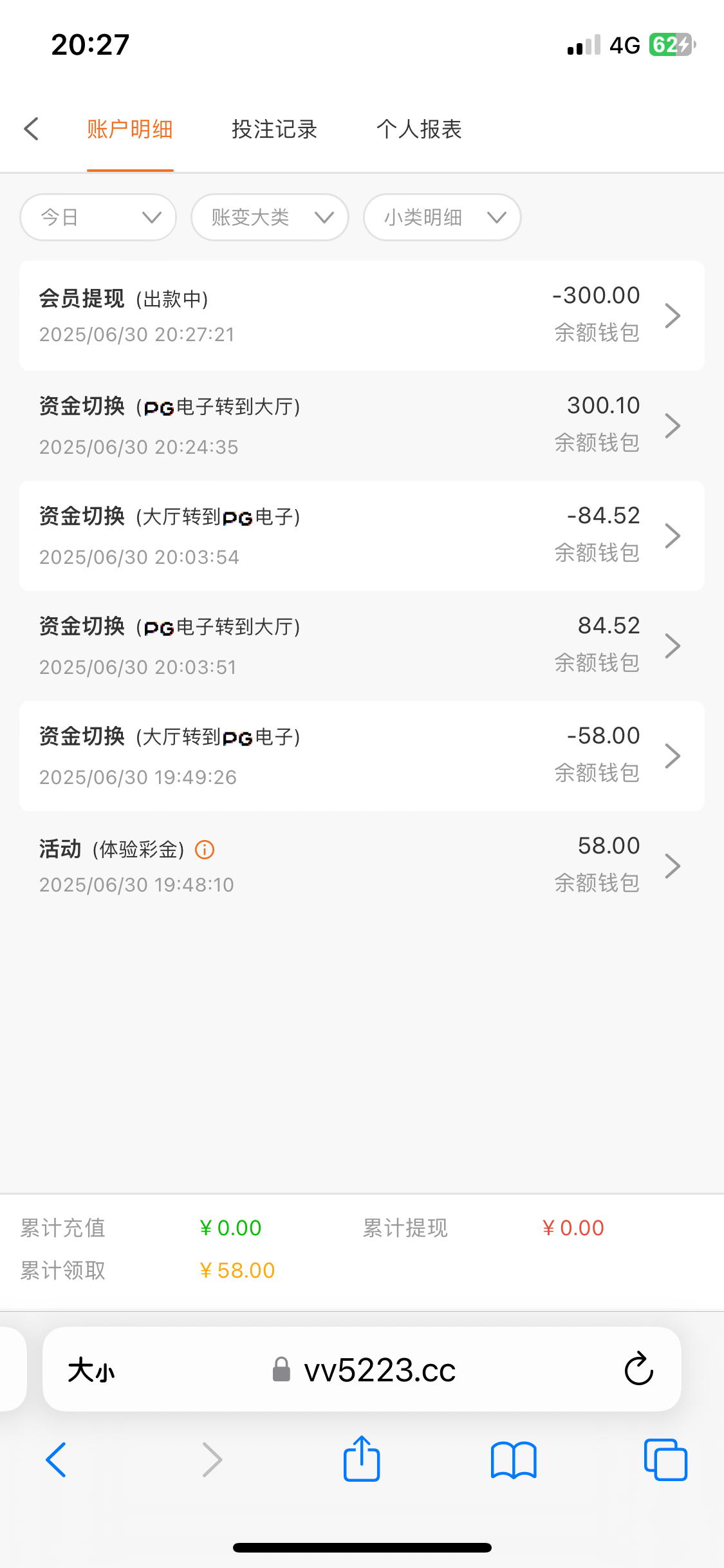Open Safari bookmarks
This screenshot has width=724, height=1568.
513,1460
